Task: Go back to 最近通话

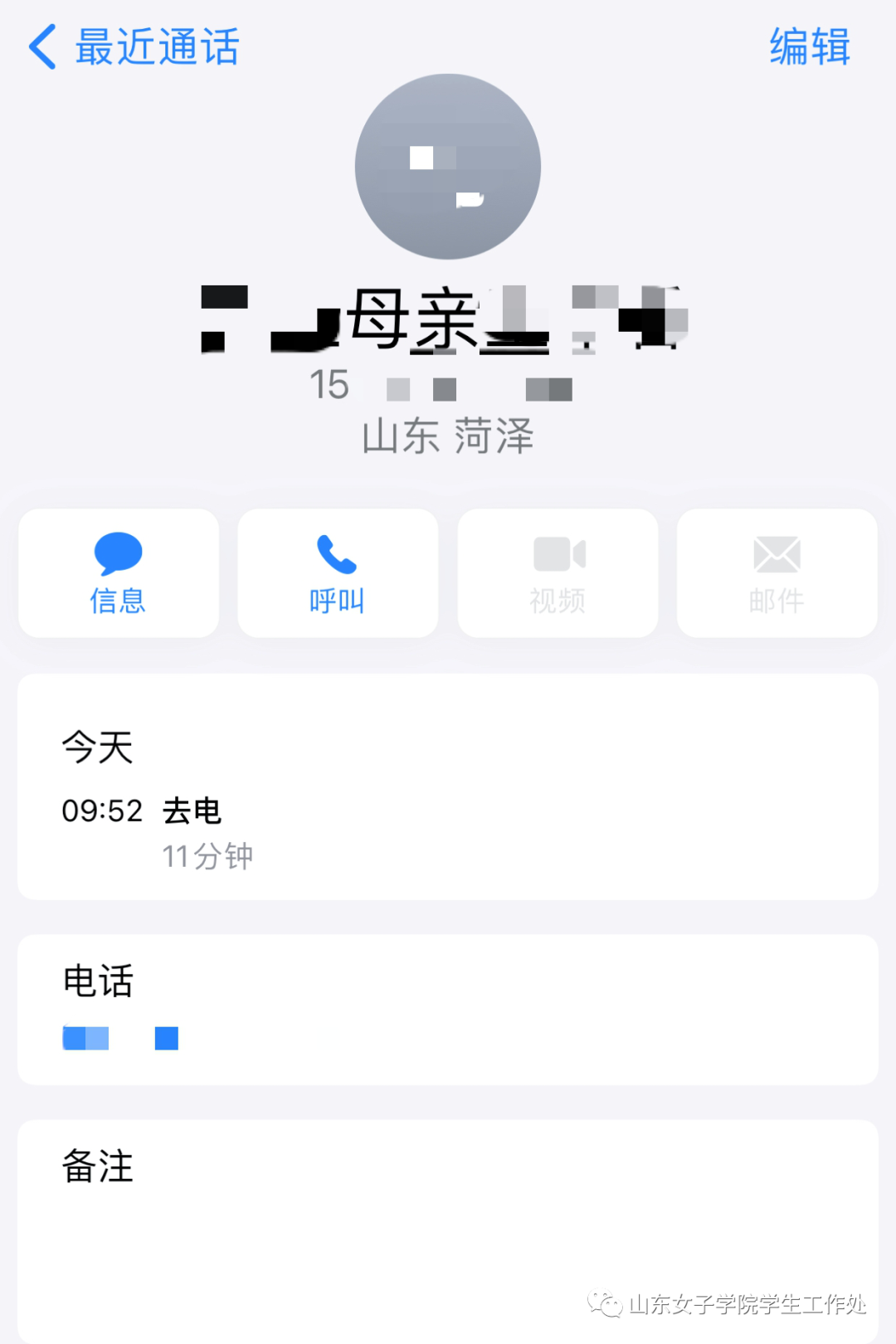Action: [x=133, y=46]
